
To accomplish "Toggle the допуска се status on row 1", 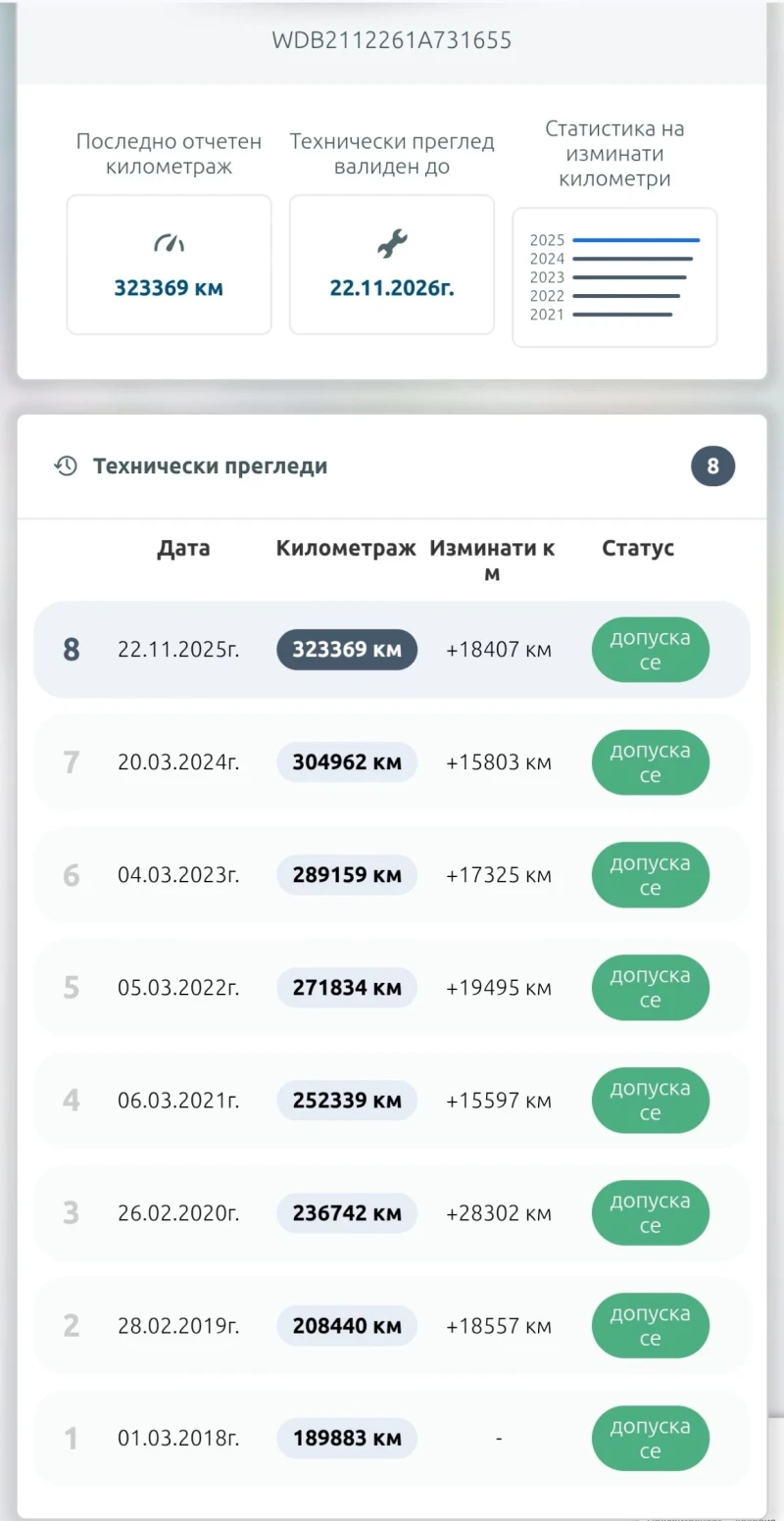I will coord(650,1438).
